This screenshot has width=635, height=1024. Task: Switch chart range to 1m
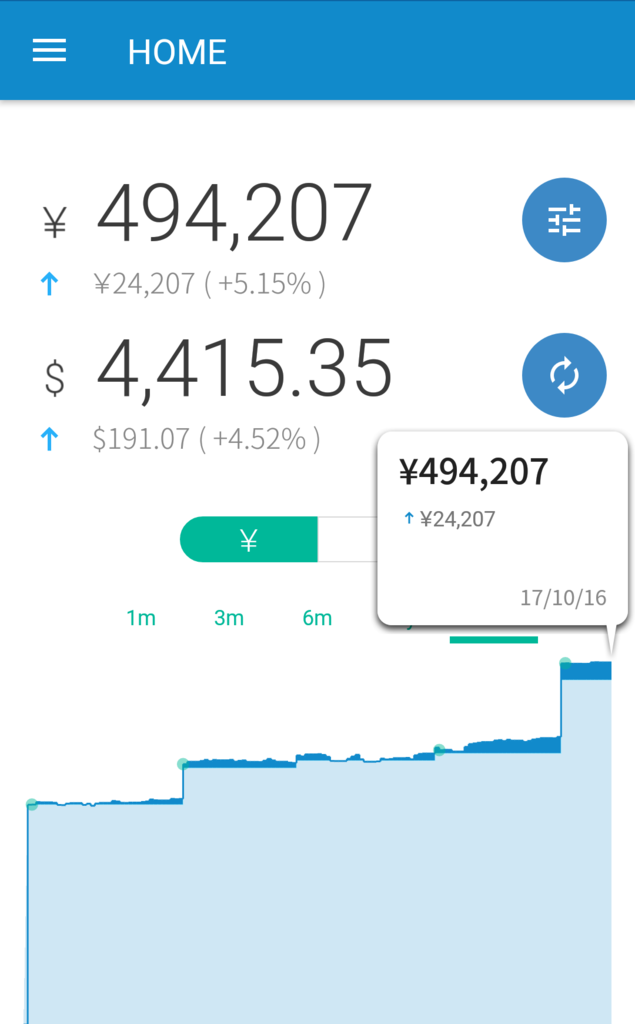(x=141, y=618)
